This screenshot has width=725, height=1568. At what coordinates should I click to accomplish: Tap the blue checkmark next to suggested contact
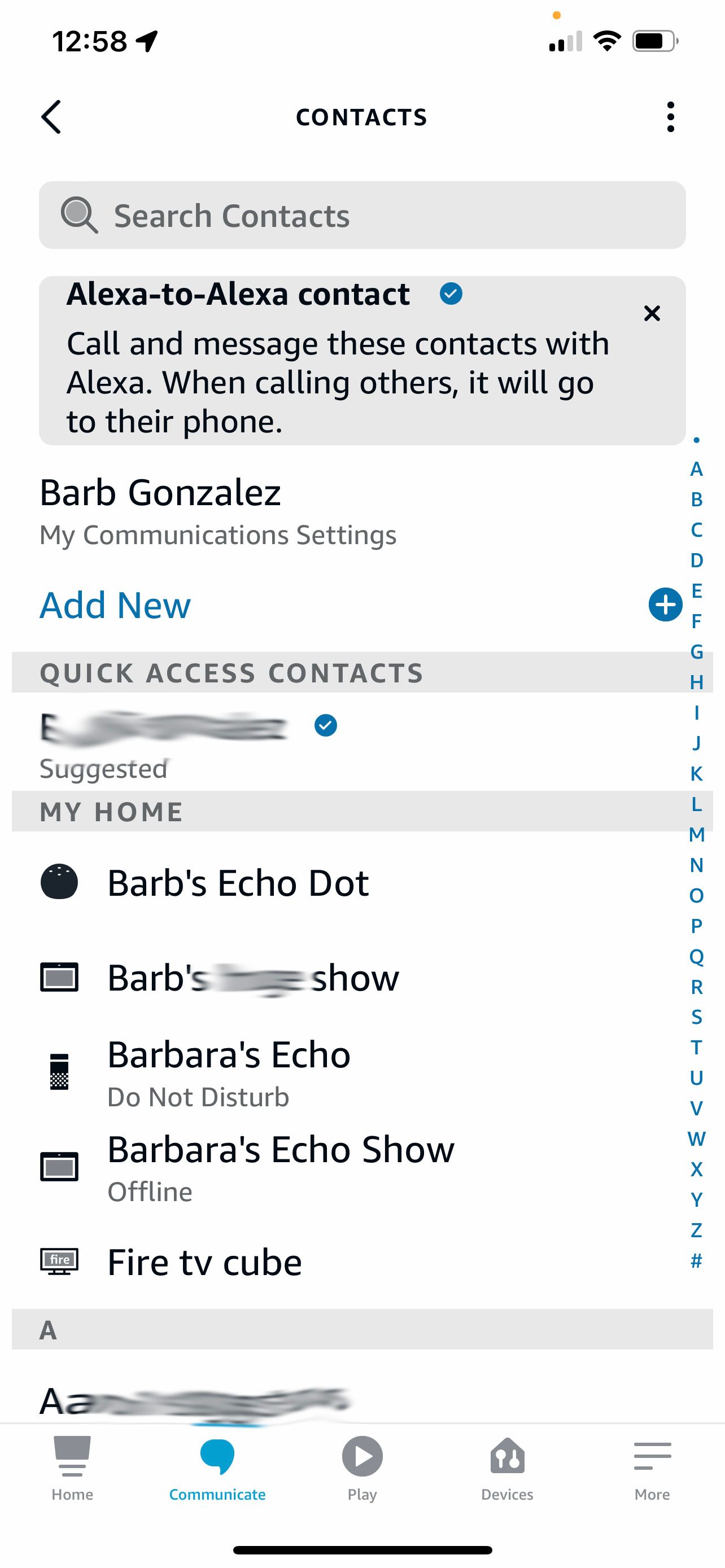click(x=325, y=724)
